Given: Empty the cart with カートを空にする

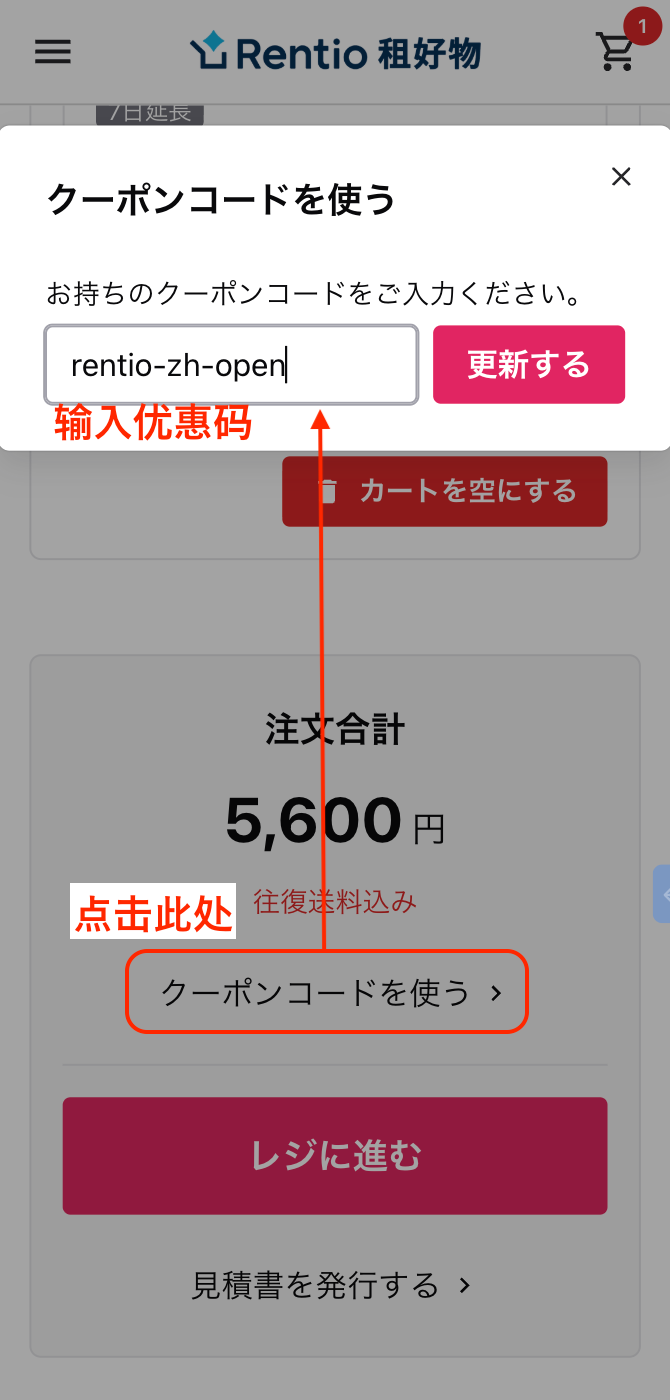Looking at the screenshot, I should [445, 491].
